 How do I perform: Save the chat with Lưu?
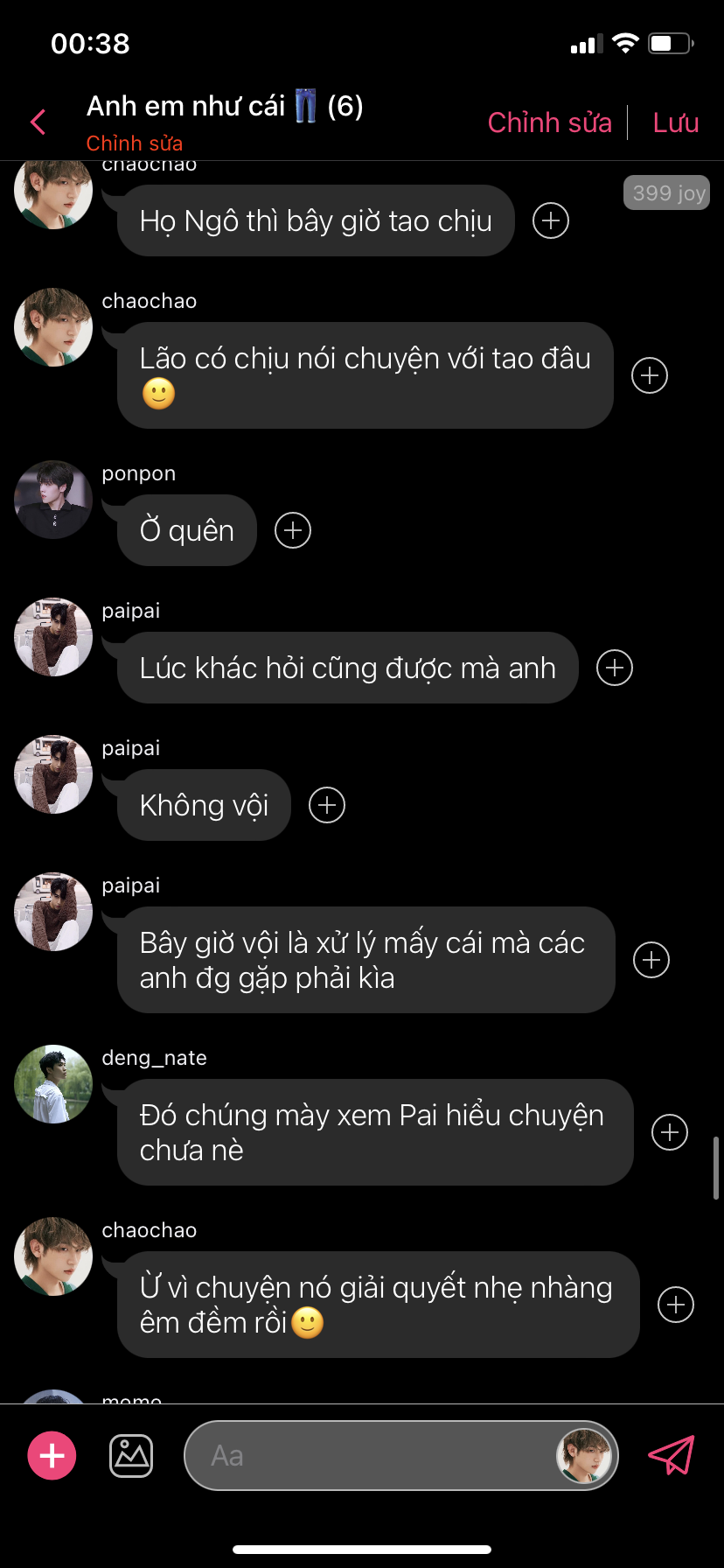coord(675,122)
